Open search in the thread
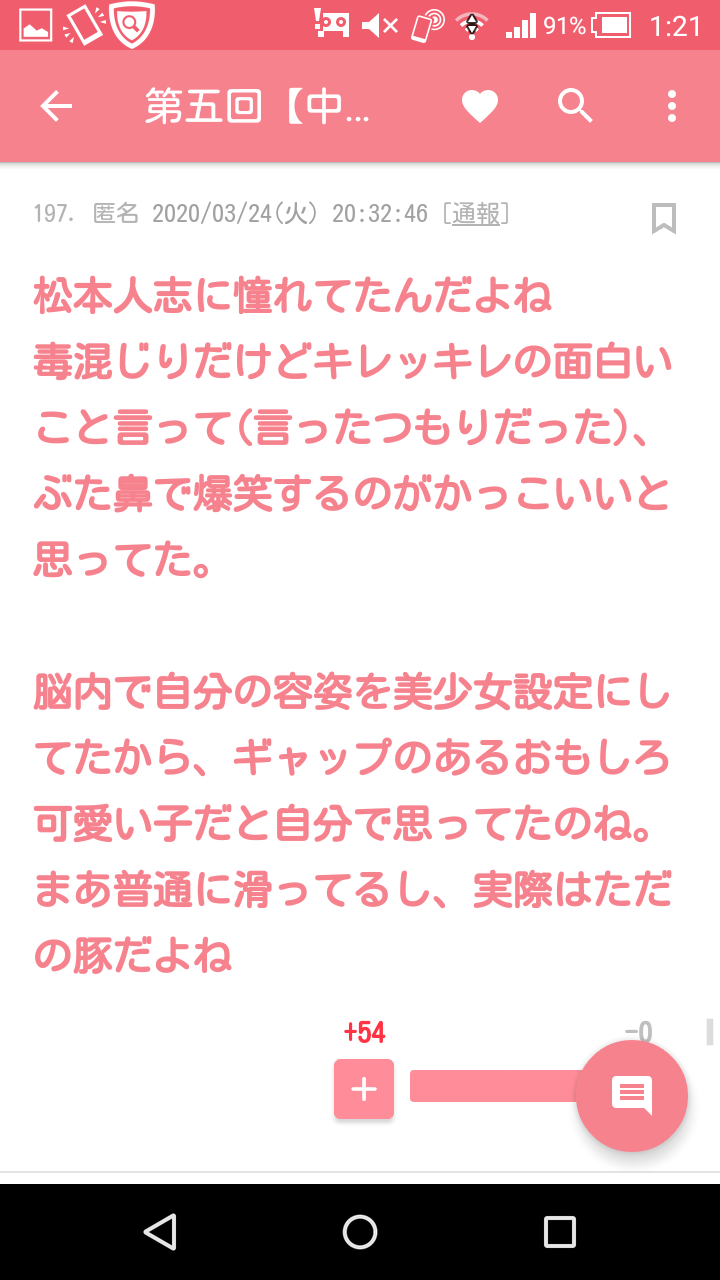Screen dimensions: 720x1280 point(575,106)
